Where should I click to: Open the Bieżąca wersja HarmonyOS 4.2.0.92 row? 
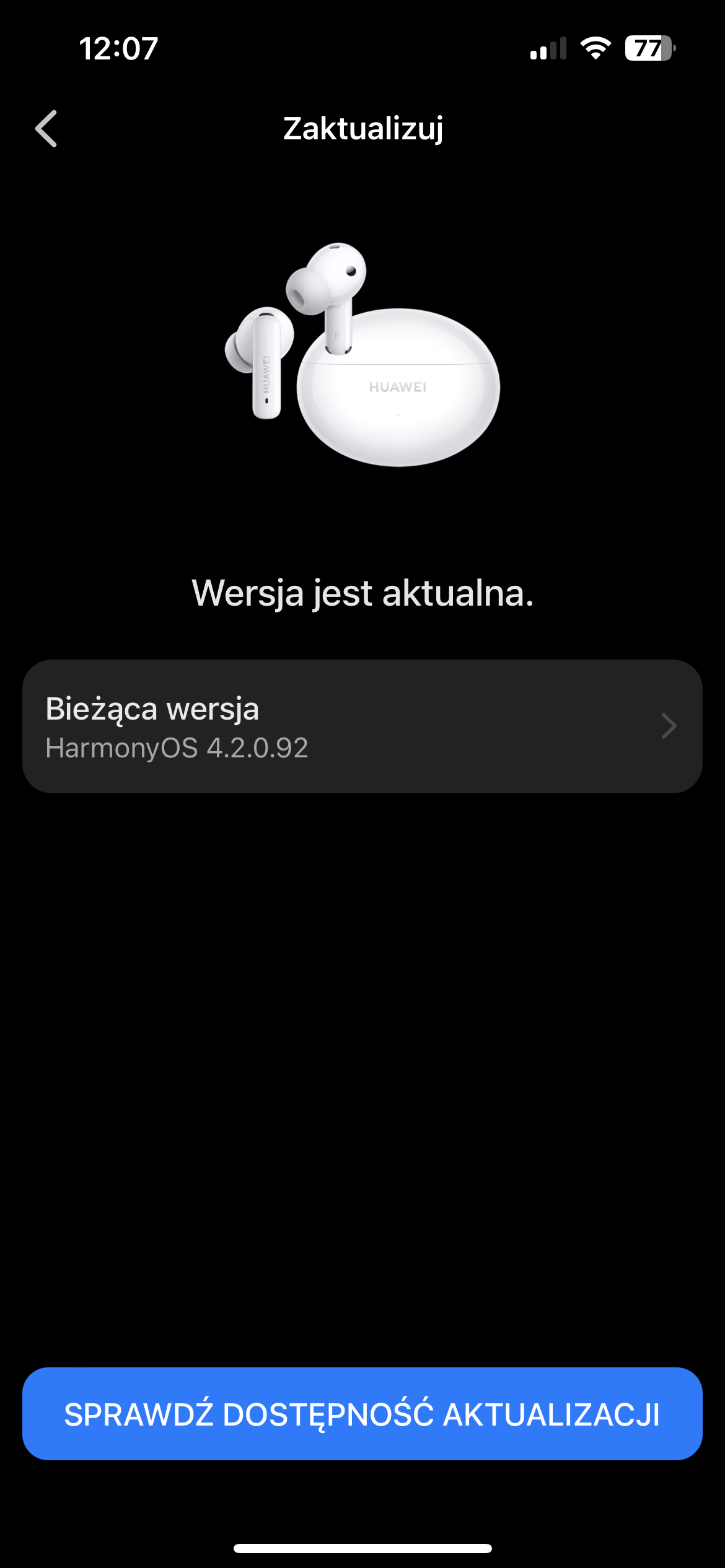(362, 726)
